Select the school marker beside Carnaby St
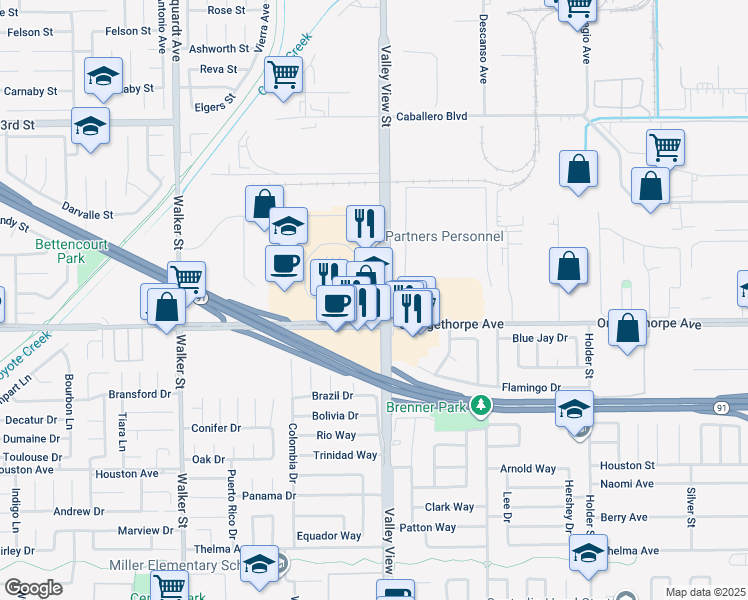Screen dimensions: 748x600 [x=104, y=76]
